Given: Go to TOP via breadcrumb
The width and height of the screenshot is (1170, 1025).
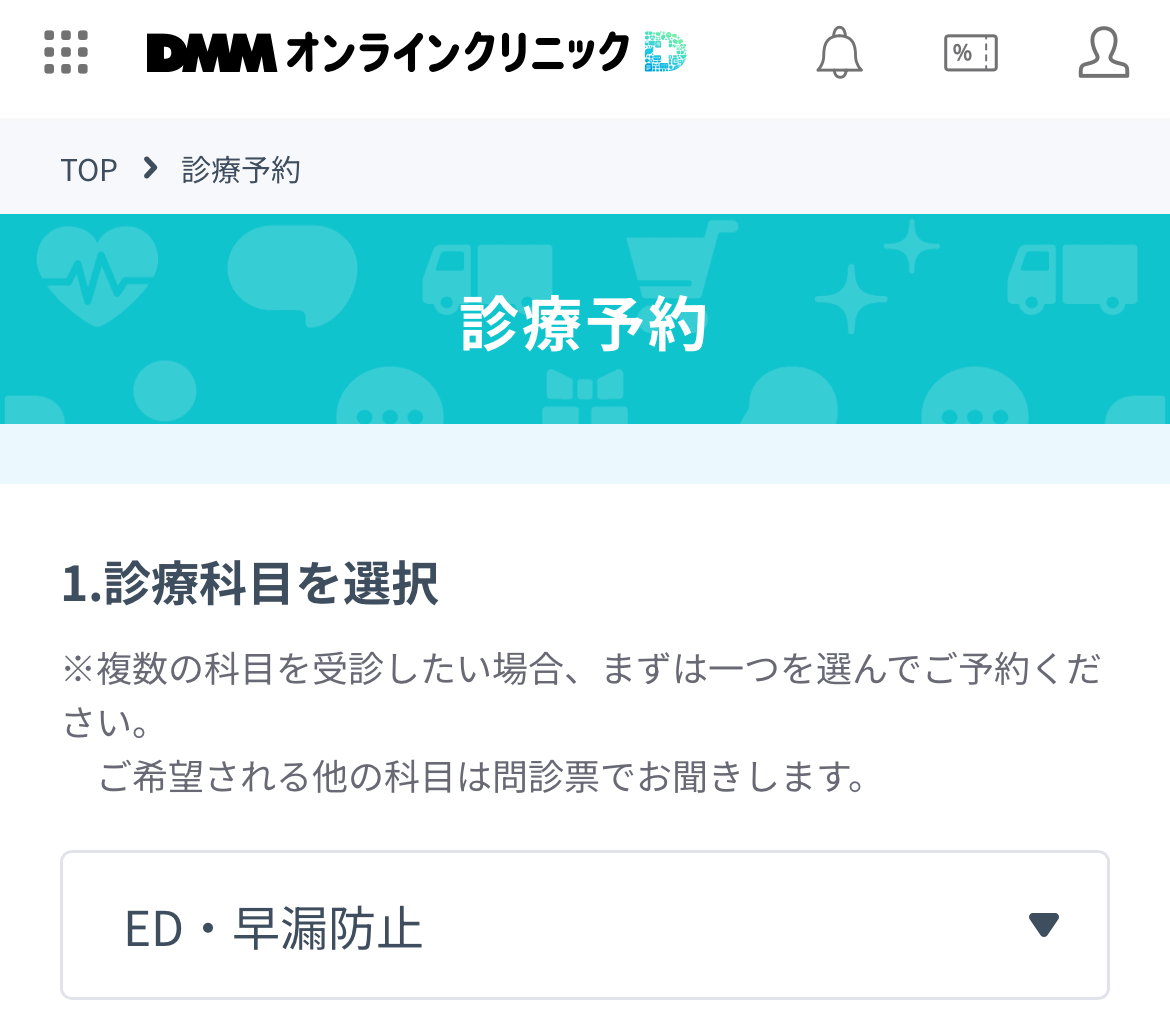Looking at the screenshot, I should (89, 170).
